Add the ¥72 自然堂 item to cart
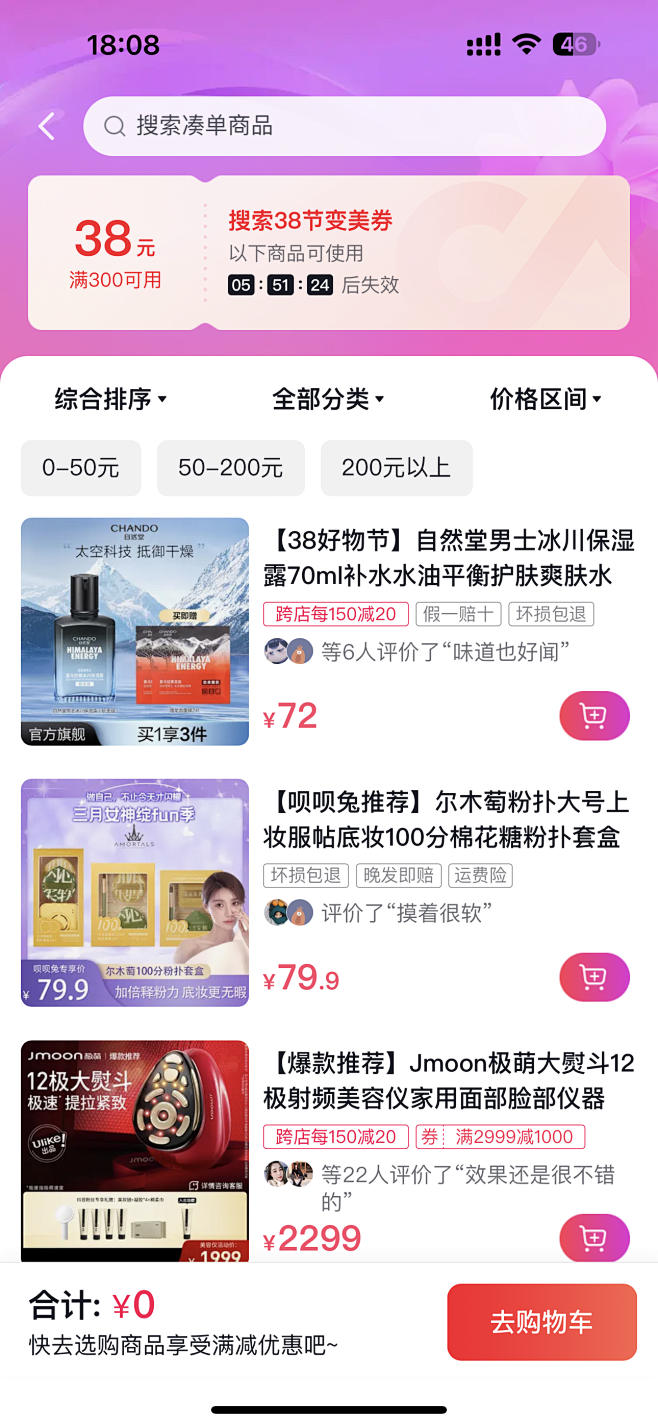This screenshot has height=1426, width=658. coord(594,716)
